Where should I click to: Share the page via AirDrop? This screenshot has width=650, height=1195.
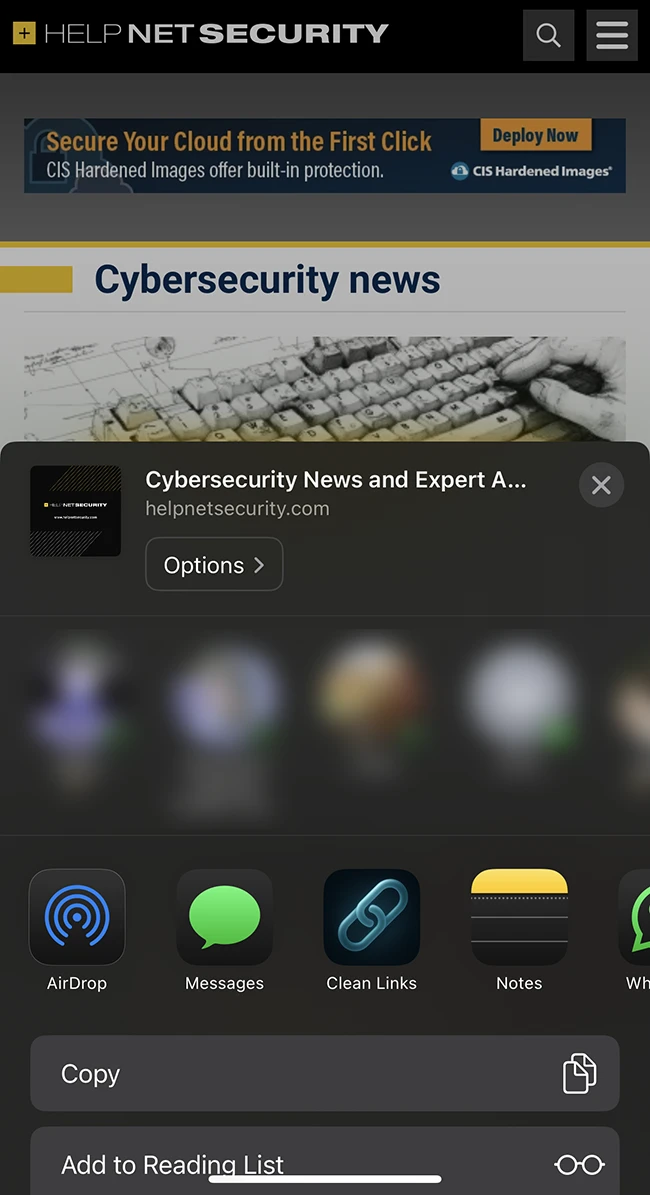point(77,917)
